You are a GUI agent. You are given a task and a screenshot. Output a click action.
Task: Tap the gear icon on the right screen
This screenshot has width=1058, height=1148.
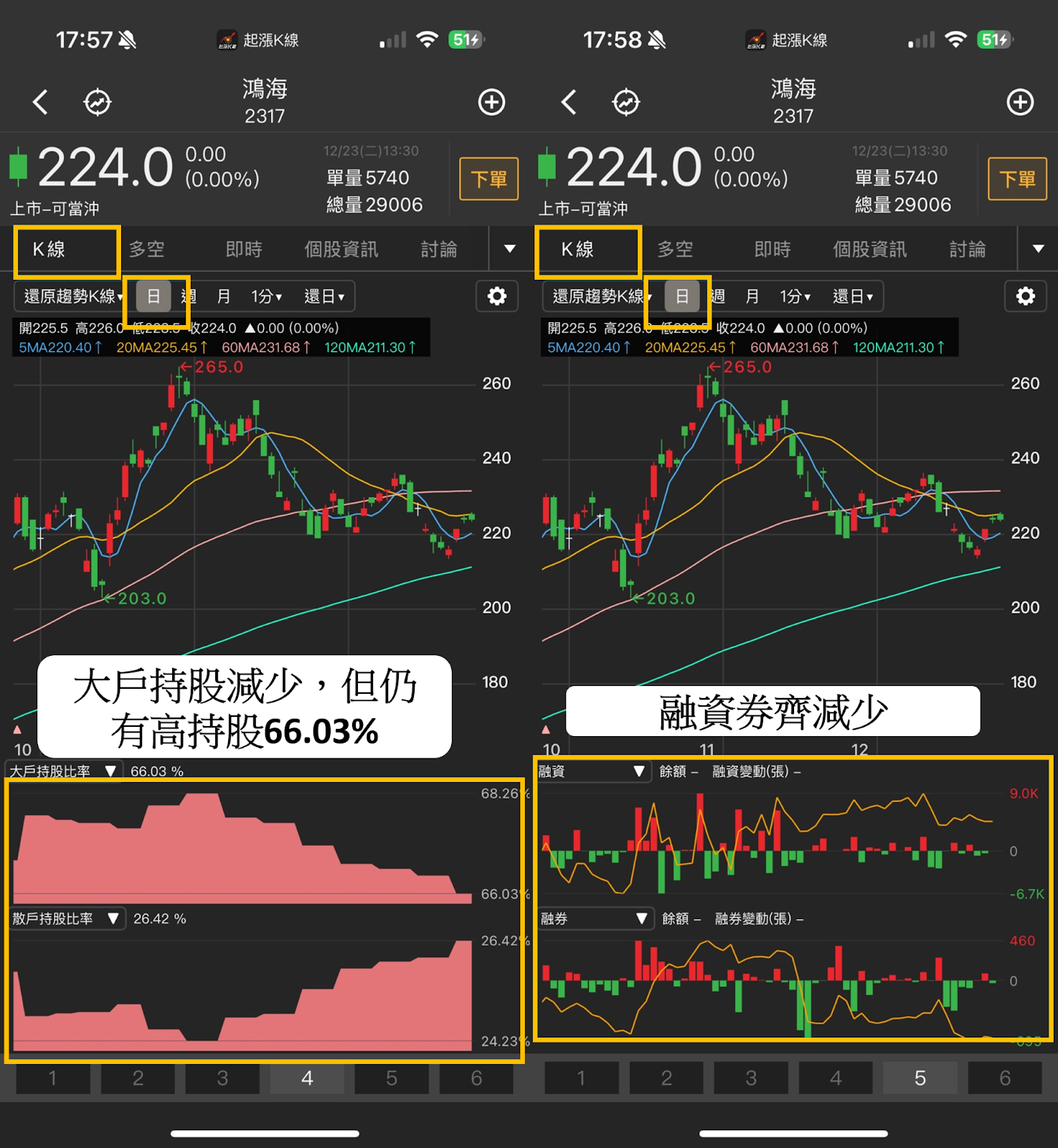coord(1026,296)
